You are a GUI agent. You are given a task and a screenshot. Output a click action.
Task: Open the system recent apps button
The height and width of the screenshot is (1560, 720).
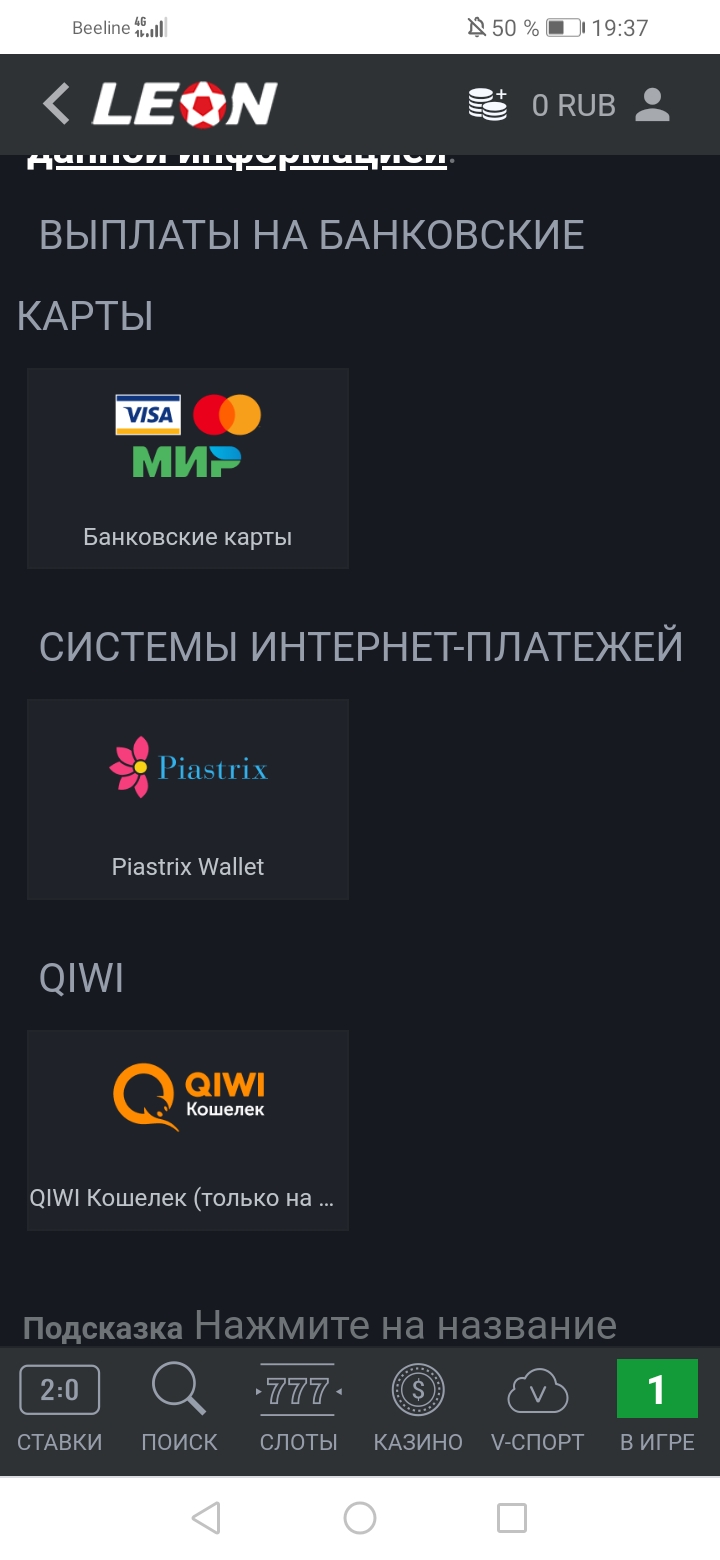[x=512, y=1518]
